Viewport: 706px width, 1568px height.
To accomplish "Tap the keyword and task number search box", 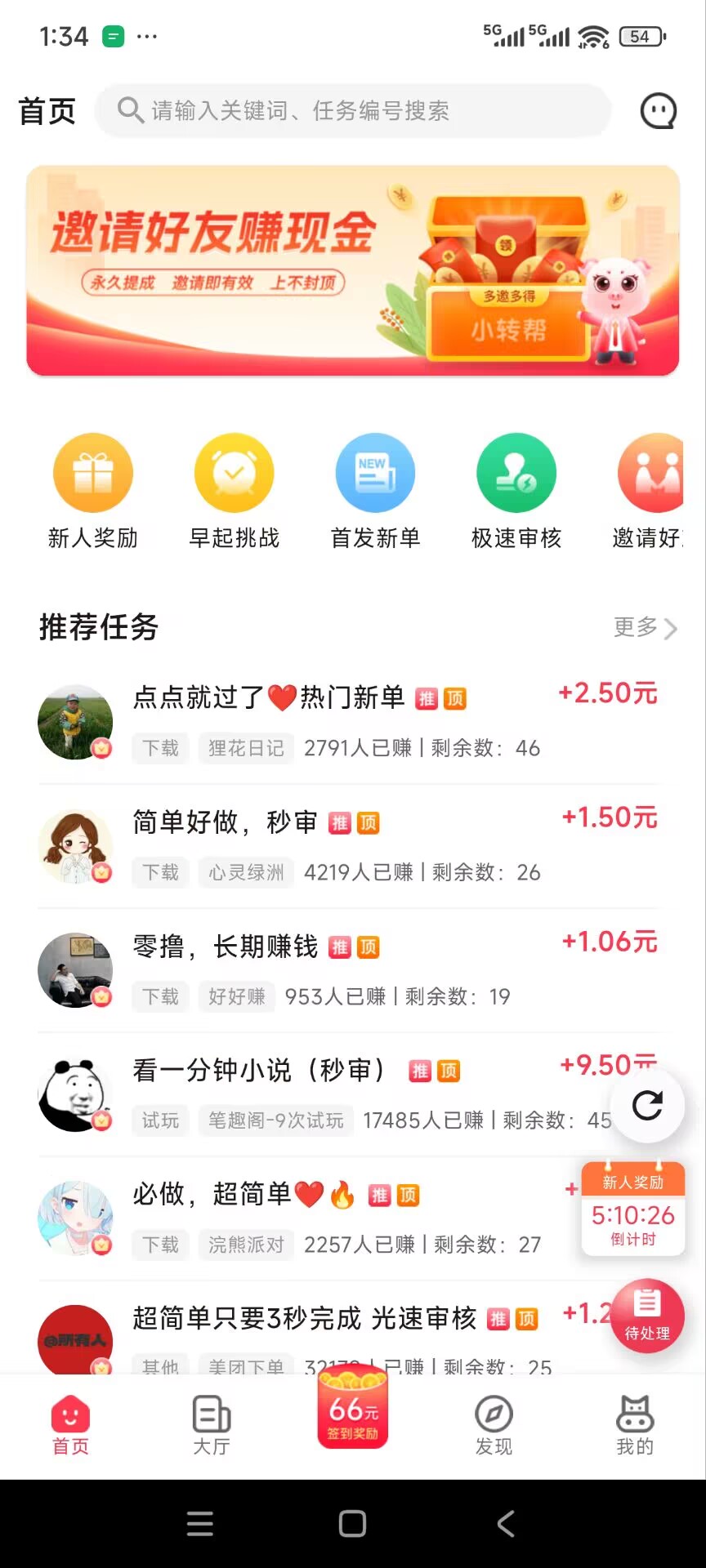I will point(353,110).
